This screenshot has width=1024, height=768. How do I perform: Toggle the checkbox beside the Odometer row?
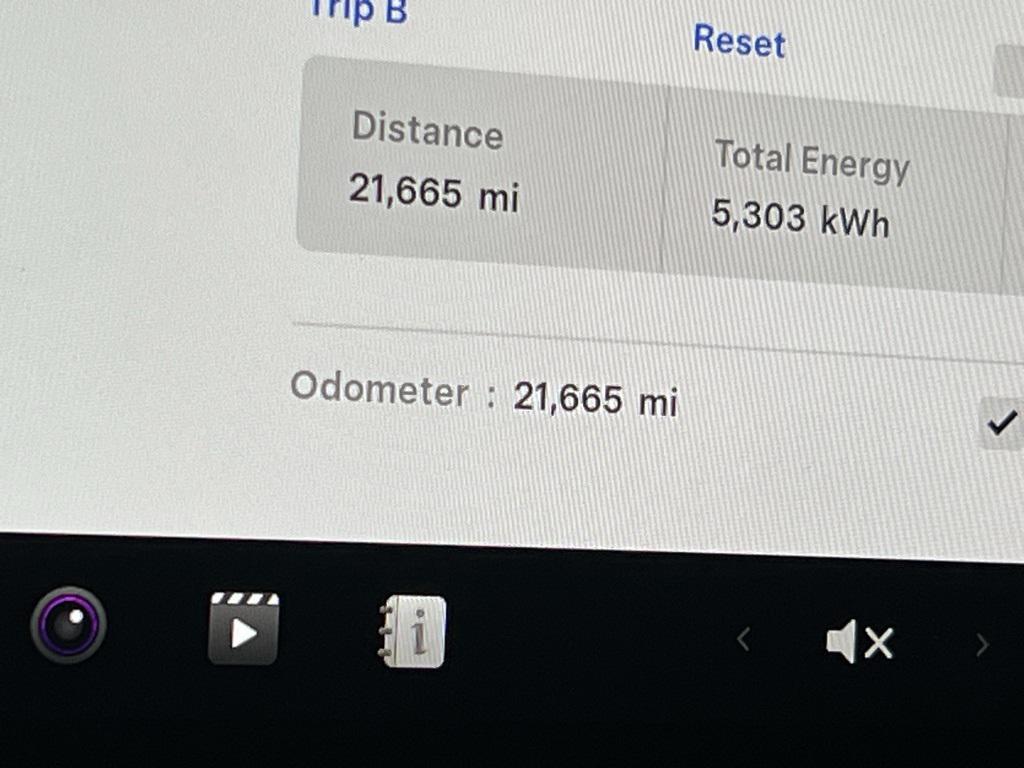click(x=1000, y=424)
